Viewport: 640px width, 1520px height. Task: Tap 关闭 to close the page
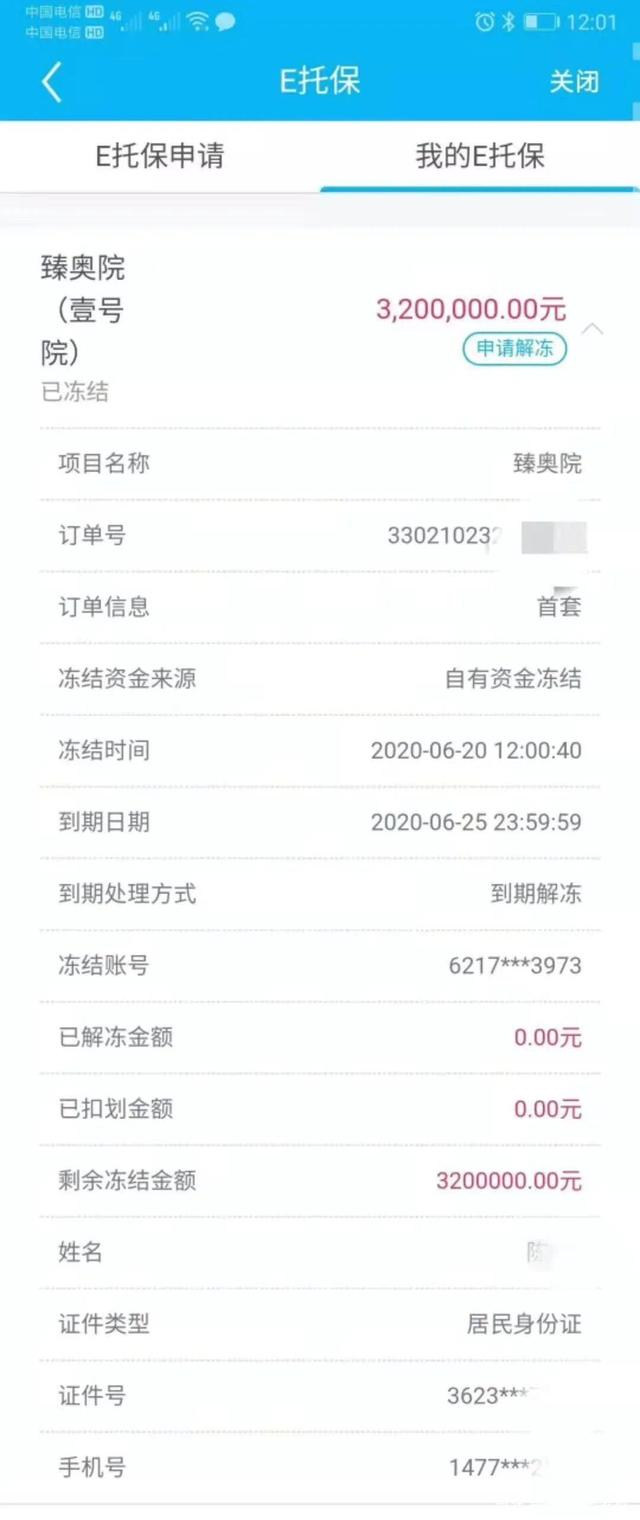574,82
